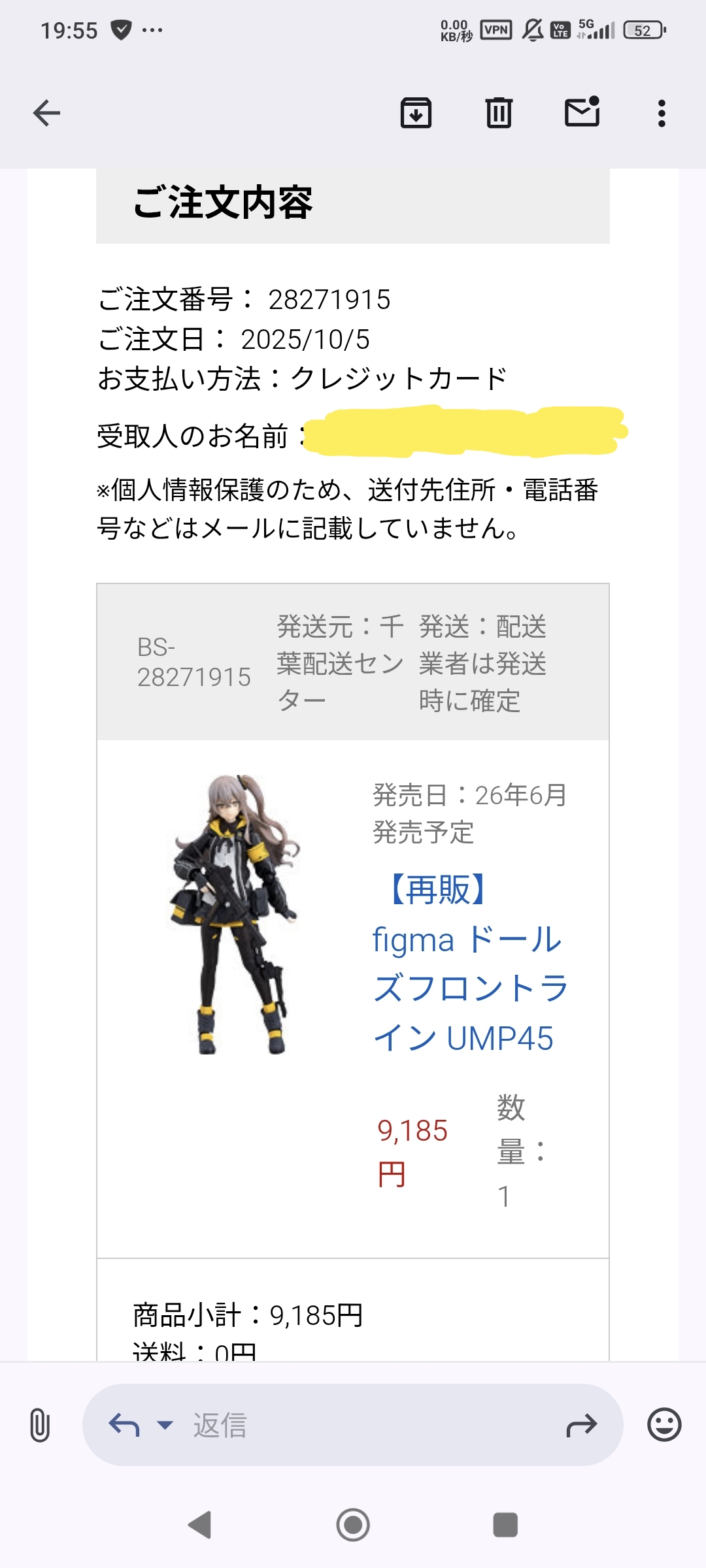Mark this email as unread

[x=582, y=112]
